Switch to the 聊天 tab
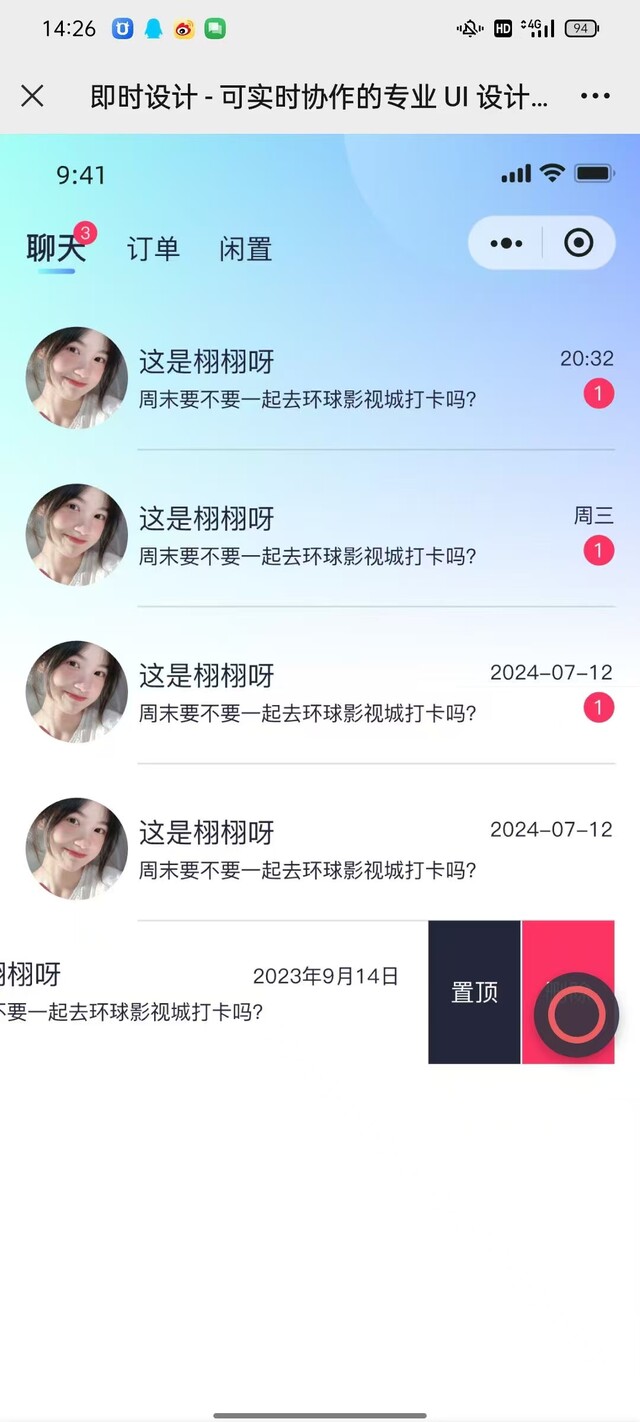This screenshot has width=640, height=1422. pyautogui.click(x=55, y=248)
